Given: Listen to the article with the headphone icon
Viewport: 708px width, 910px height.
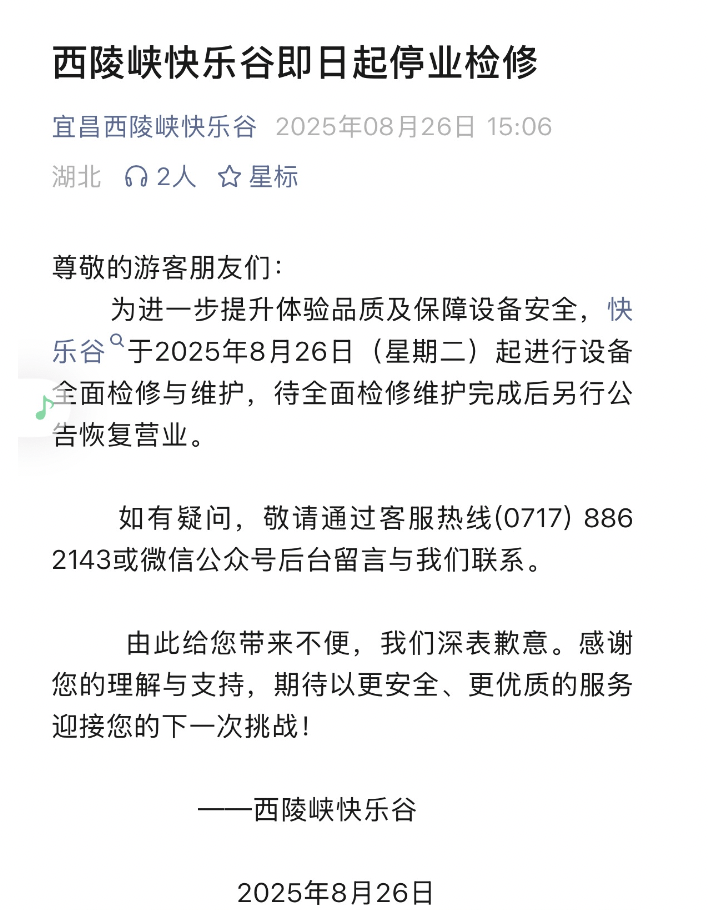Looking at the screenshot, I should [x=159, y=177].
